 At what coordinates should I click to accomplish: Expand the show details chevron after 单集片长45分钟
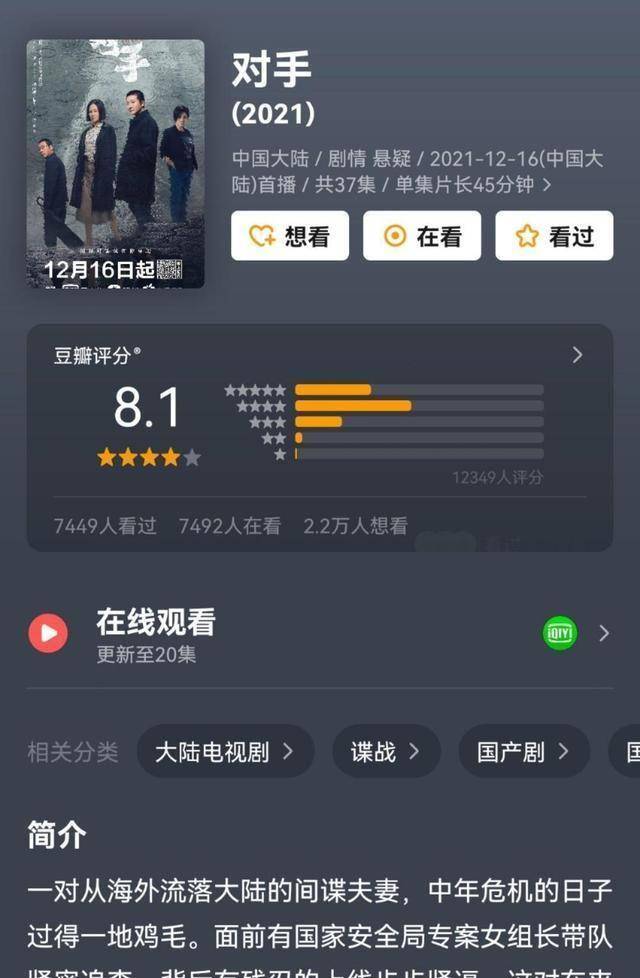(546, 185)
